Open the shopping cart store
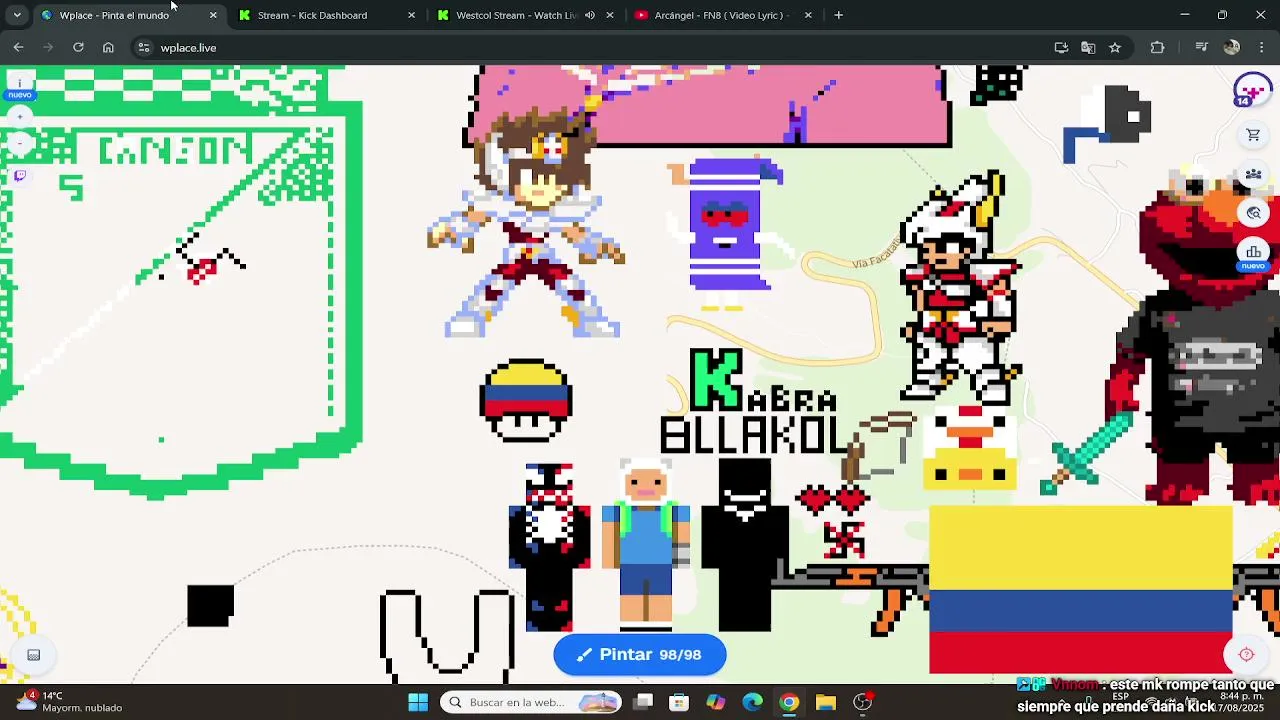 (1253, 135)
